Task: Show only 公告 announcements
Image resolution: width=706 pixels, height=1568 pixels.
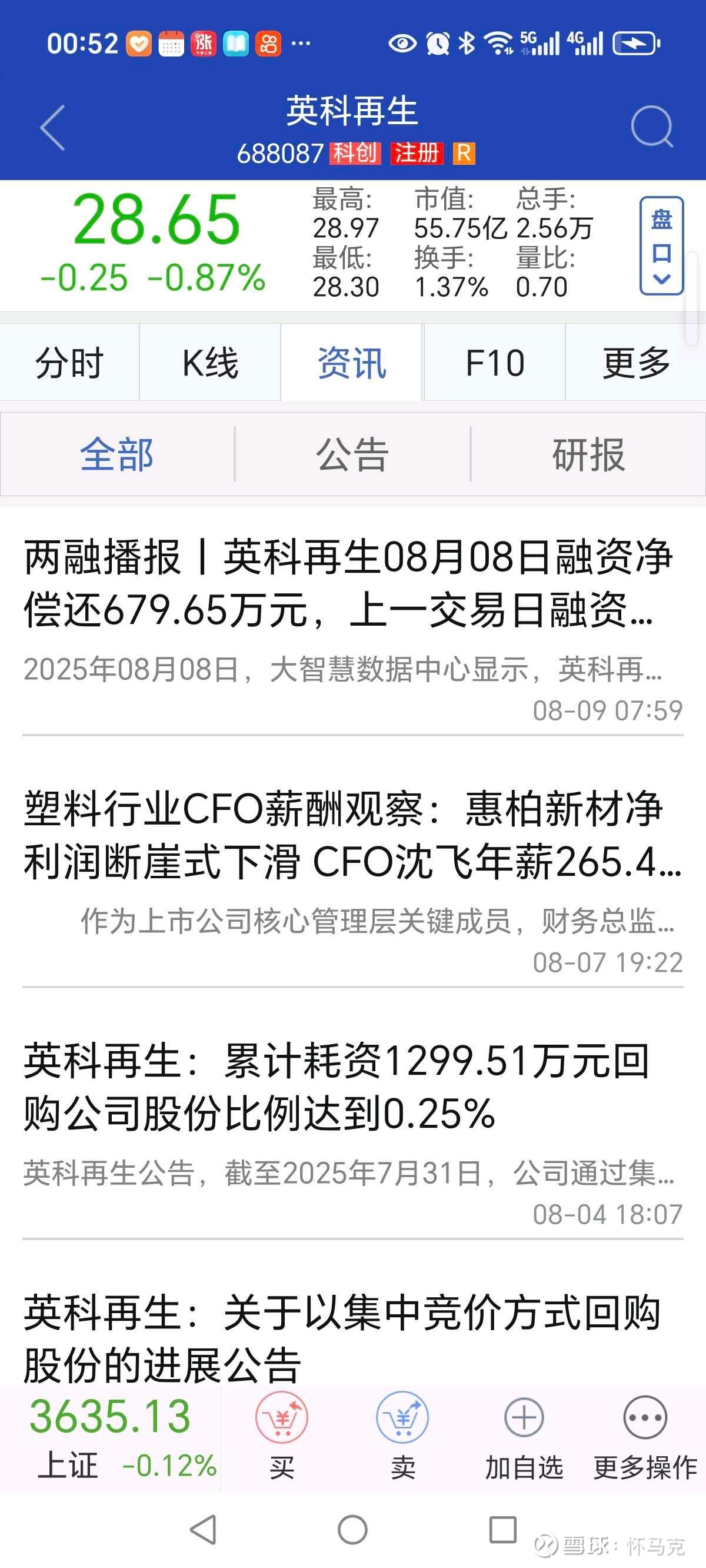Action: pyautogui.click(x=352, y=454)
